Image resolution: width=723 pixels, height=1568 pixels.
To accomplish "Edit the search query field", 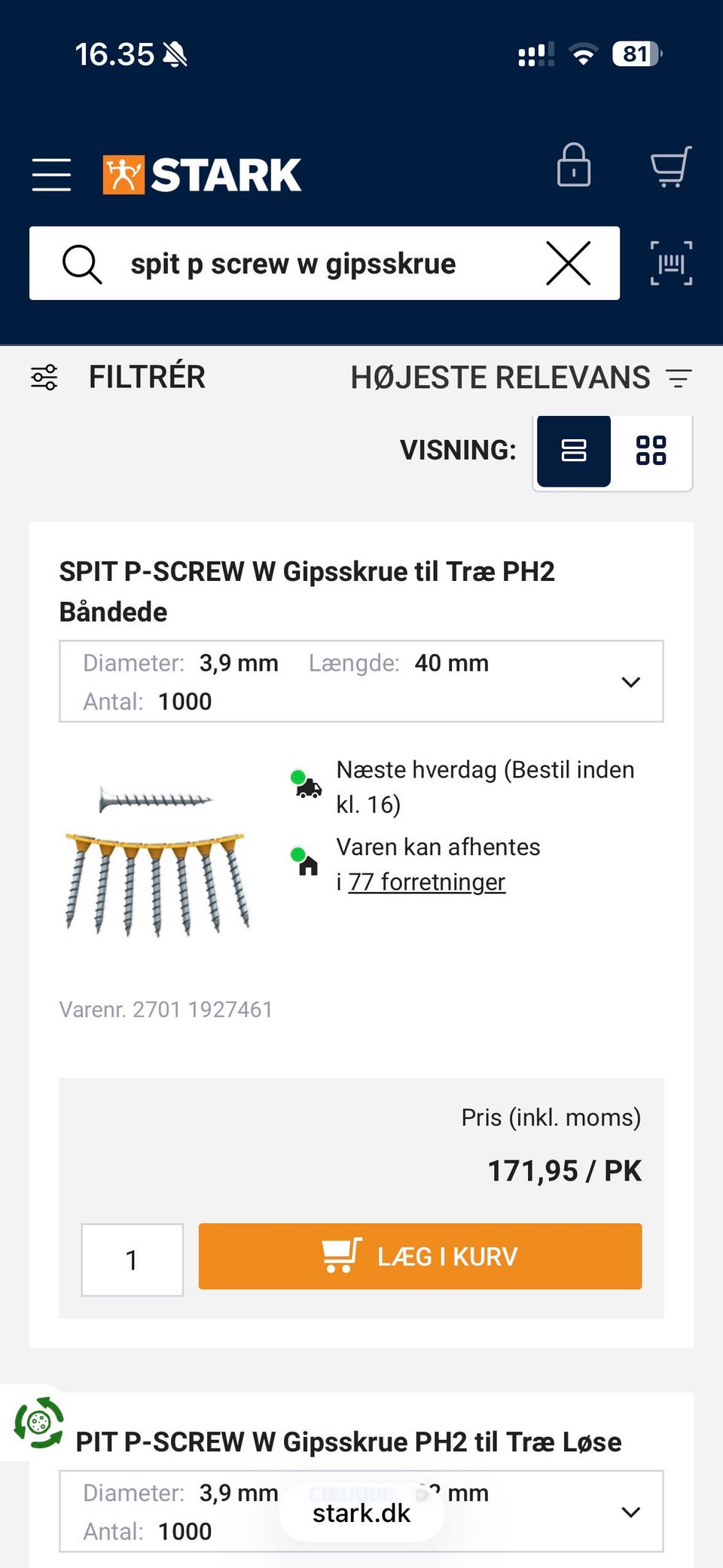I will tap(325, 264).
